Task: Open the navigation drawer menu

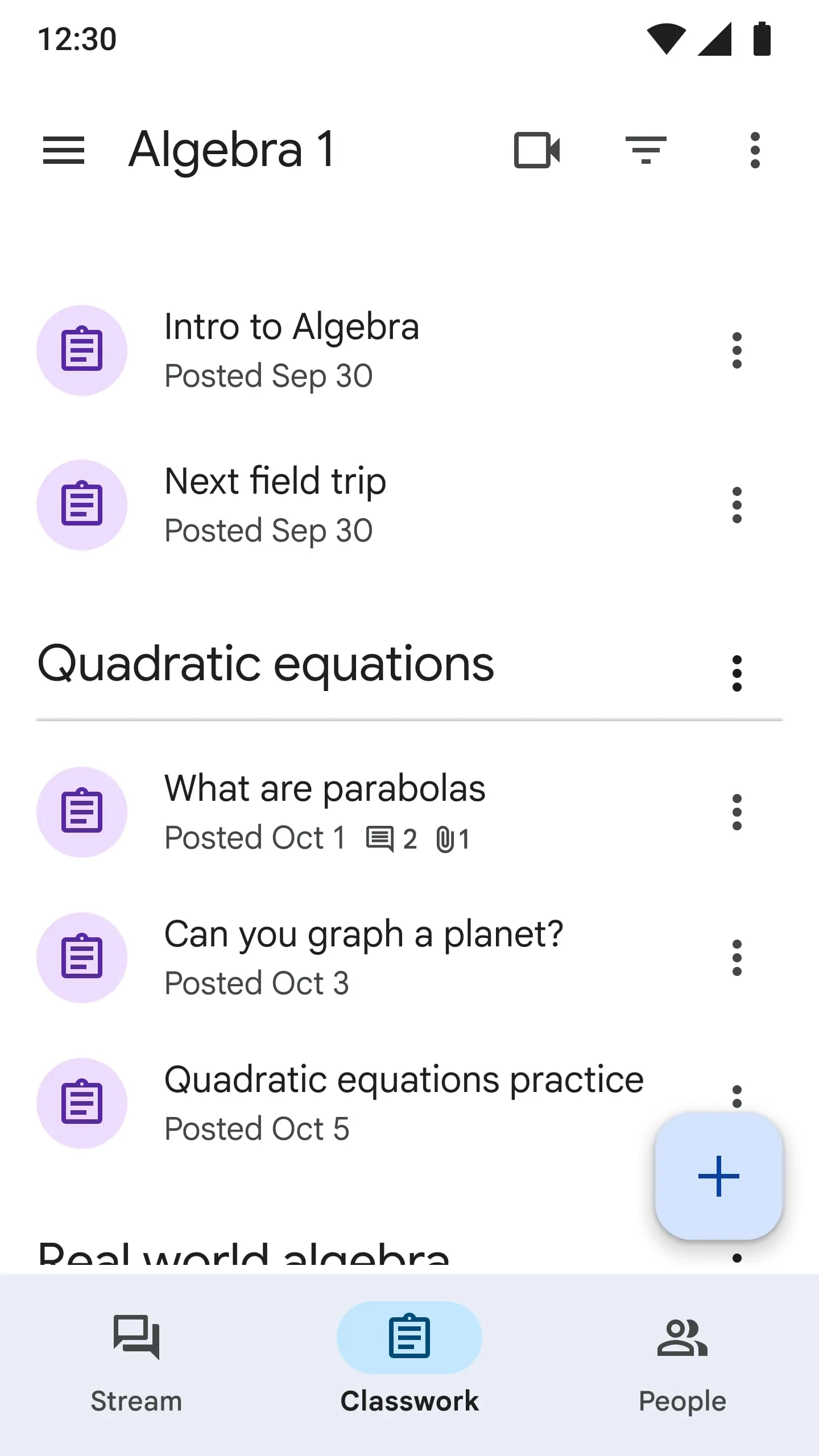Action: click(x=64, y=149)
